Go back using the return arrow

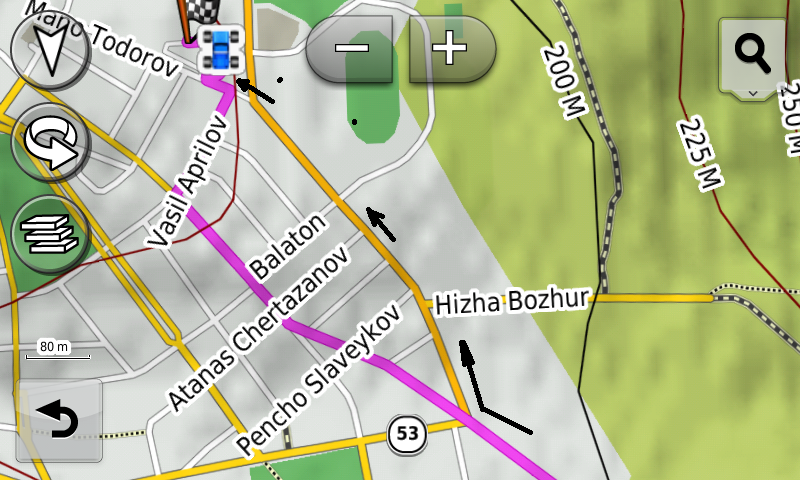pos(59,420)
